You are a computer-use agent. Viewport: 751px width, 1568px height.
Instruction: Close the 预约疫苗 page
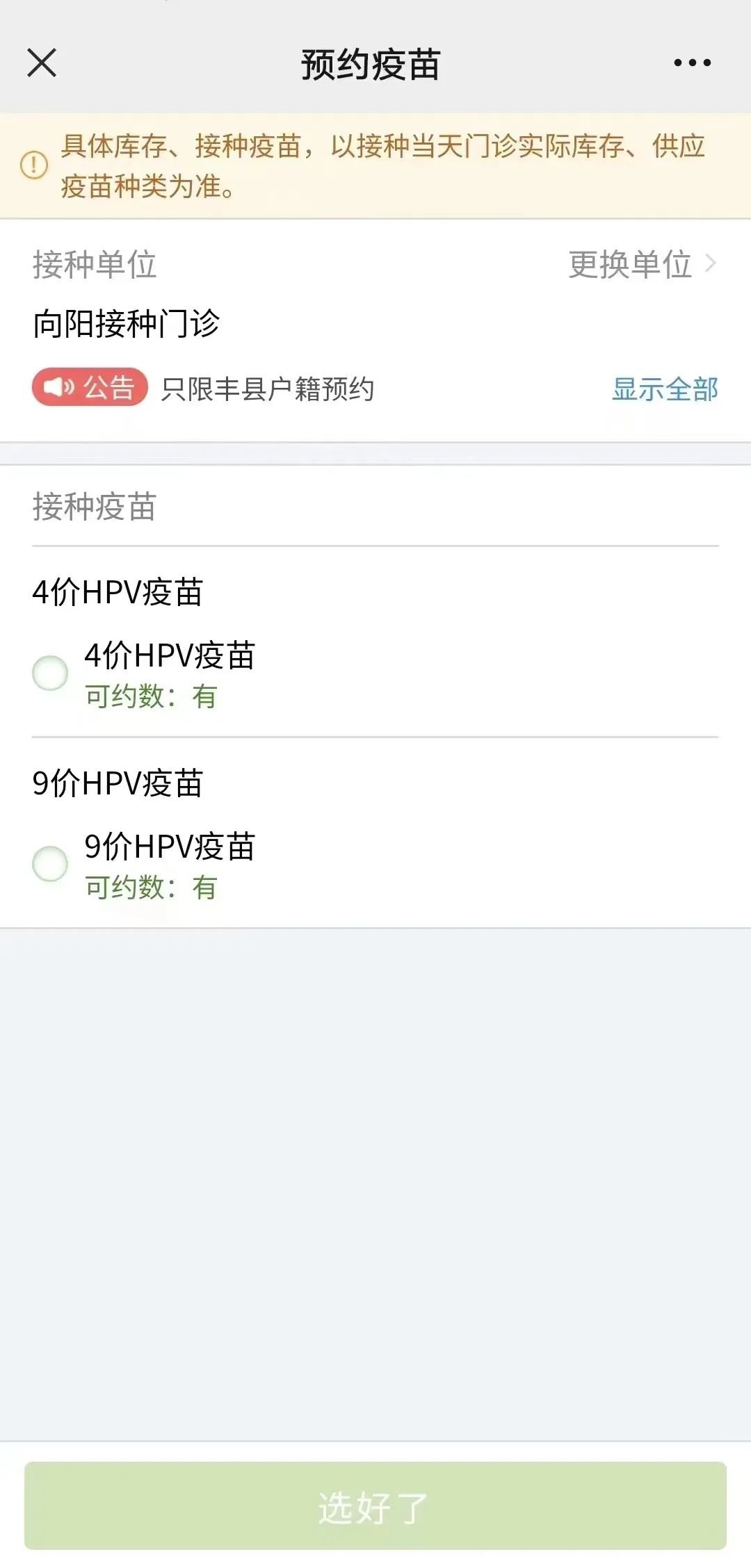42,63
